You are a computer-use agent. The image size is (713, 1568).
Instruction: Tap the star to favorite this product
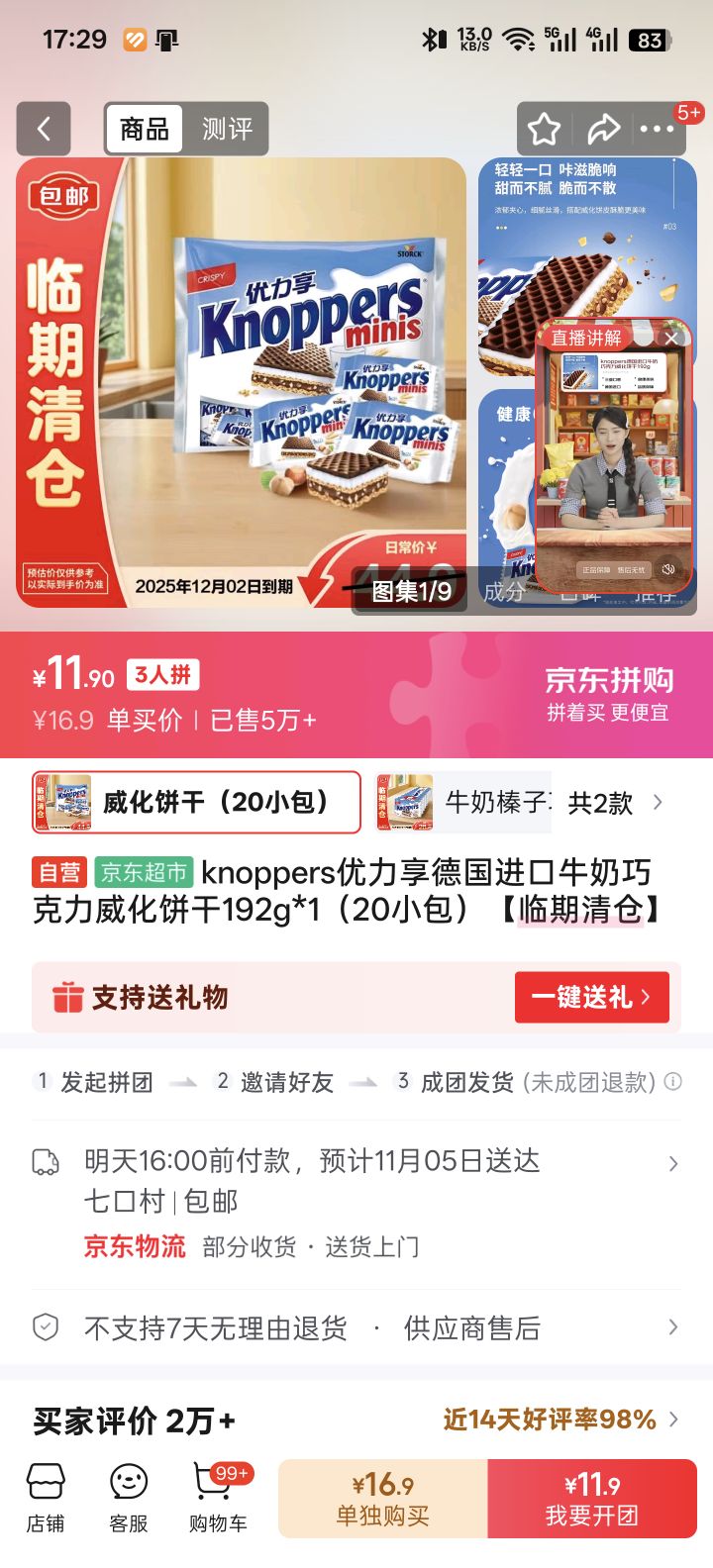(543, 129)
